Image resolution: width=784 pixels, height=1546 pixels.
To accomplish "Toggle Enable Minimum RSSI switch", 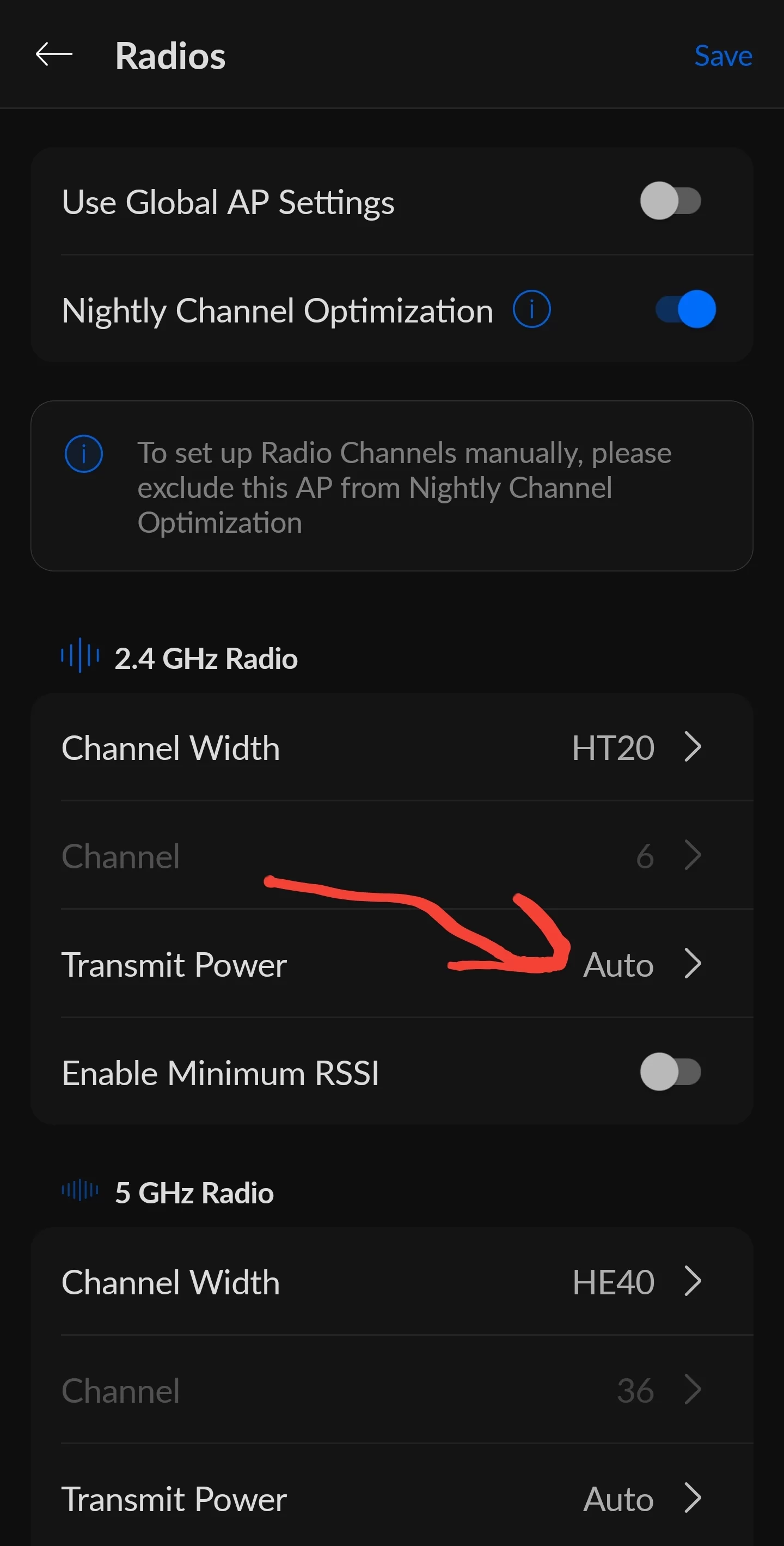I will click(x=670, y=1072).
